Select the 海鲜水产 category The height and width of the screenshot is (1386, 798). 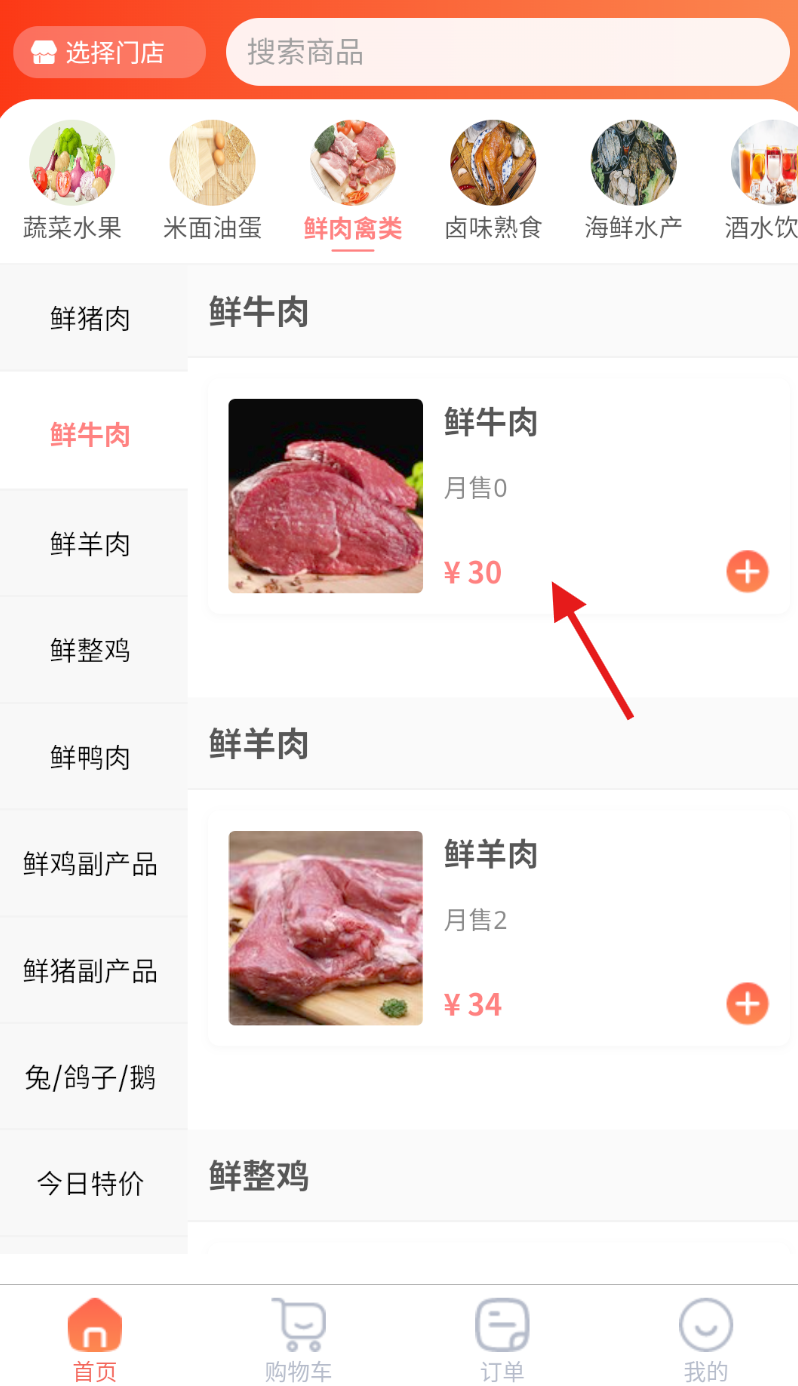(633, 181)
